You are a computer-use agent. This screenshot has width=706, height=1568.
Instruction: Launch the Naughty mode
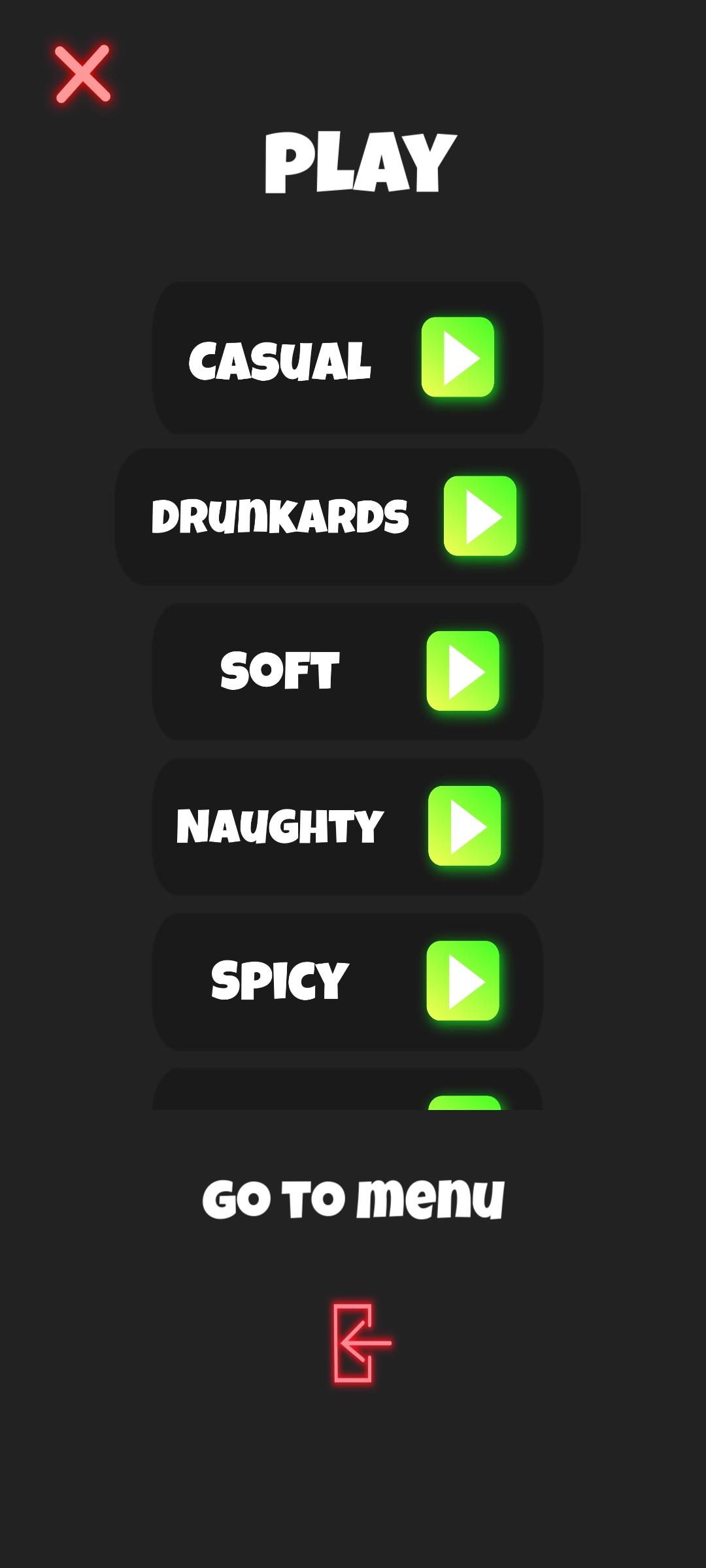pyautogui.click(x=464, y=826)
